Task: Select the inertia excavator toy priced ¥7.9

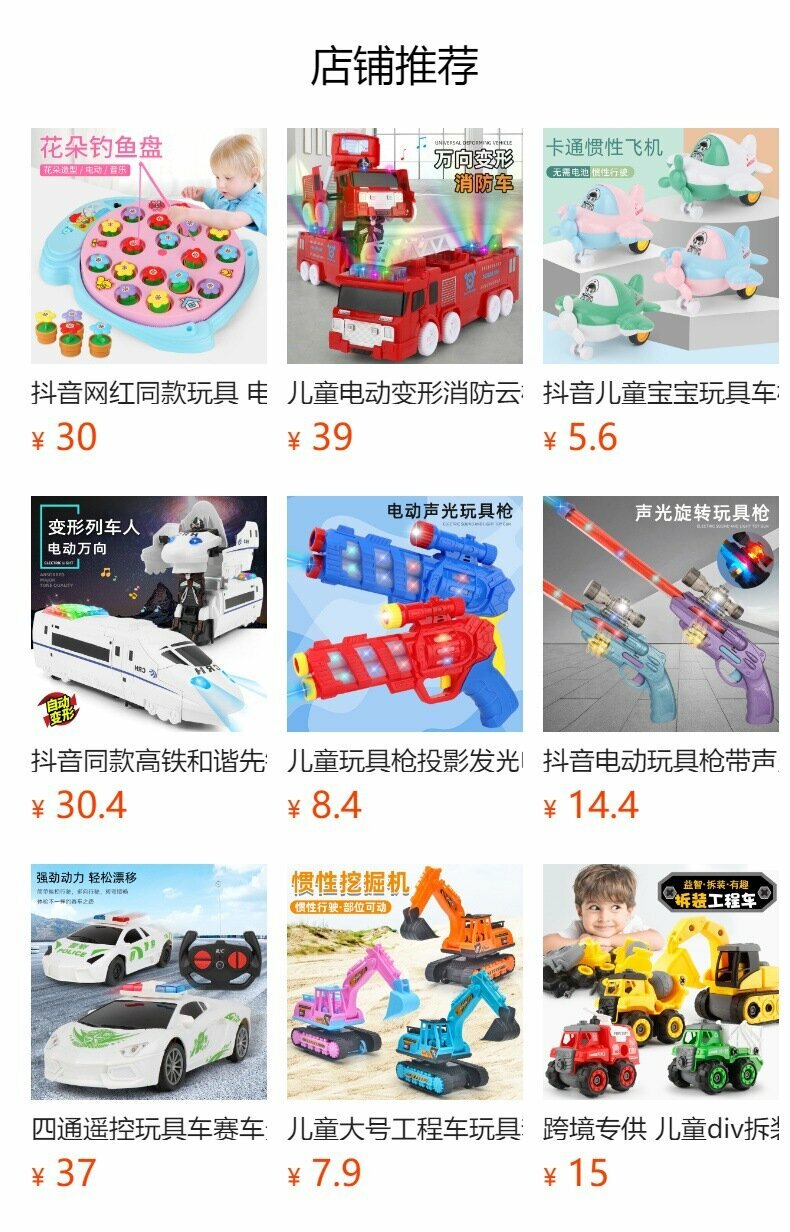Action: [405, 982]
